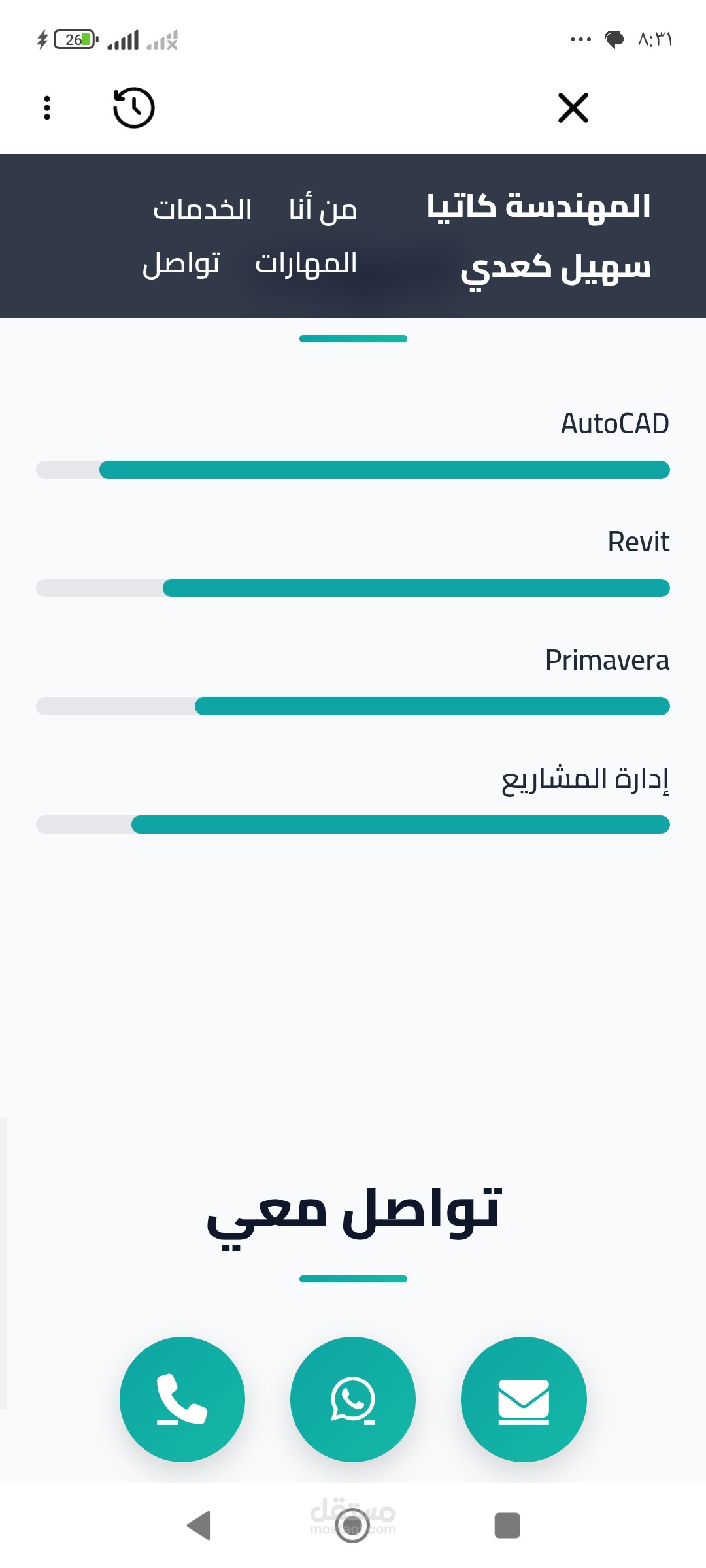Screen dimensions: 706x1568
Task: Open recent apps with the square button
Action: tap(507, 1526)
